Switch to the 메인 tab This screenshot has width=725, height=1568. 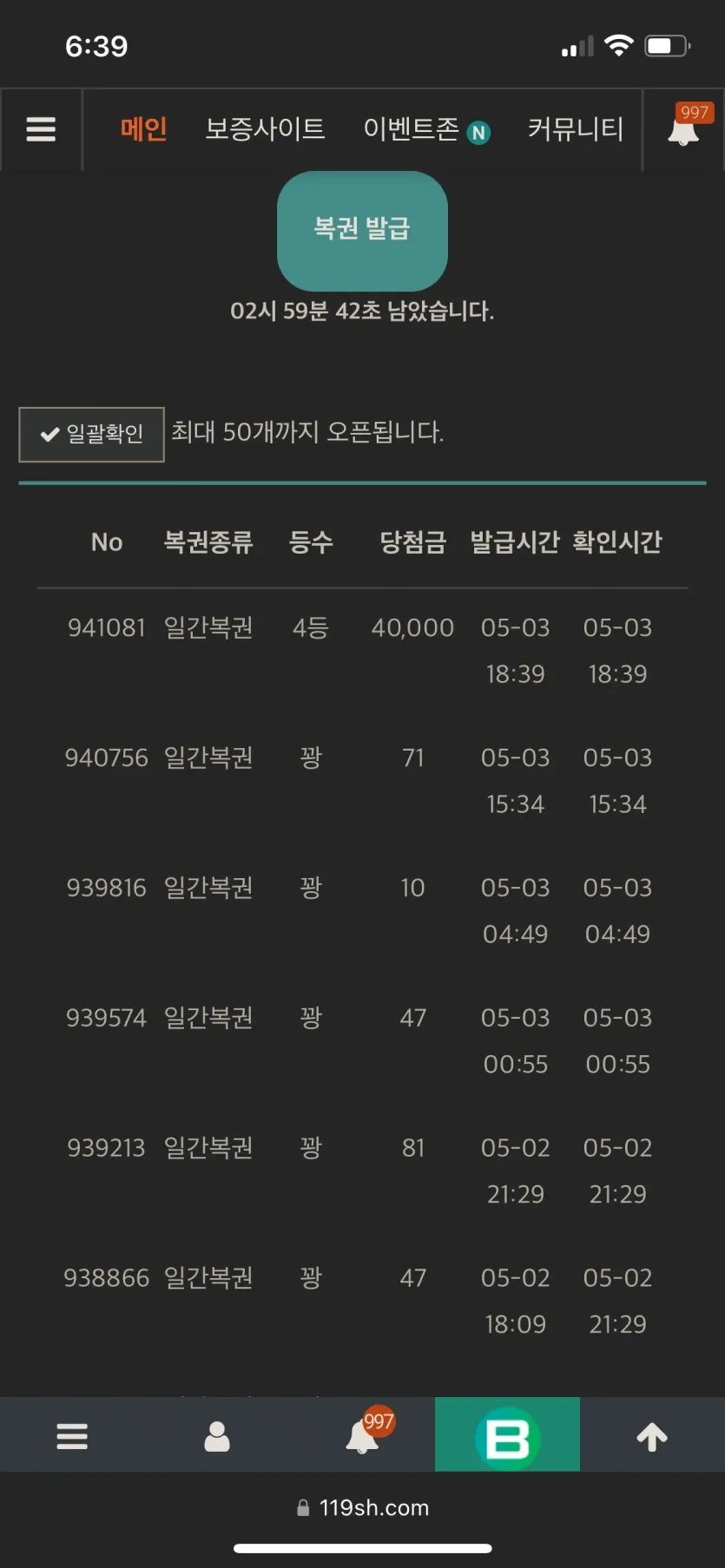coord(143,129)
